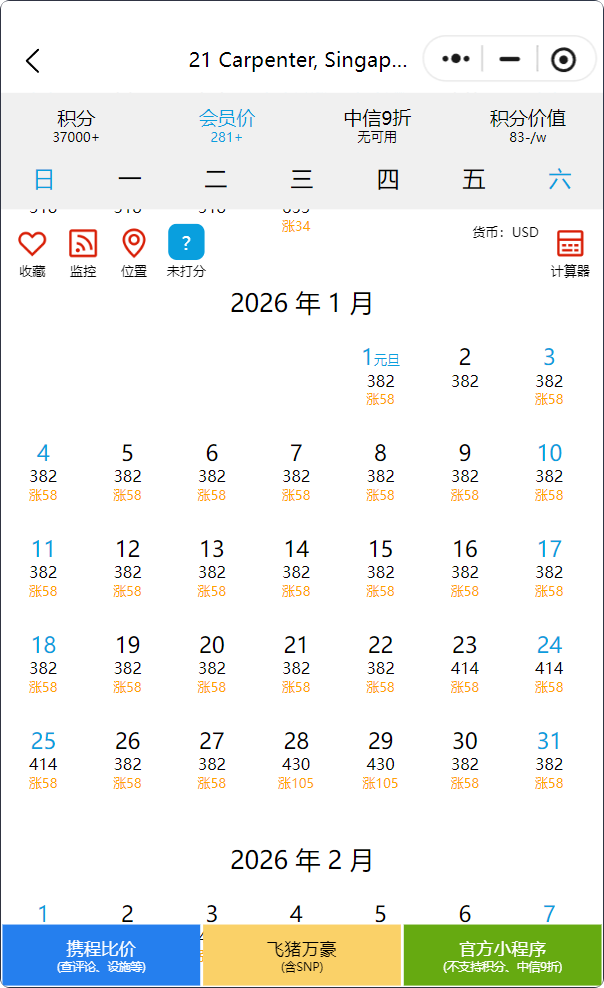Open the 计算器 calculator
604x988 pixels.
pyautogui.click(x=570, y=254)
